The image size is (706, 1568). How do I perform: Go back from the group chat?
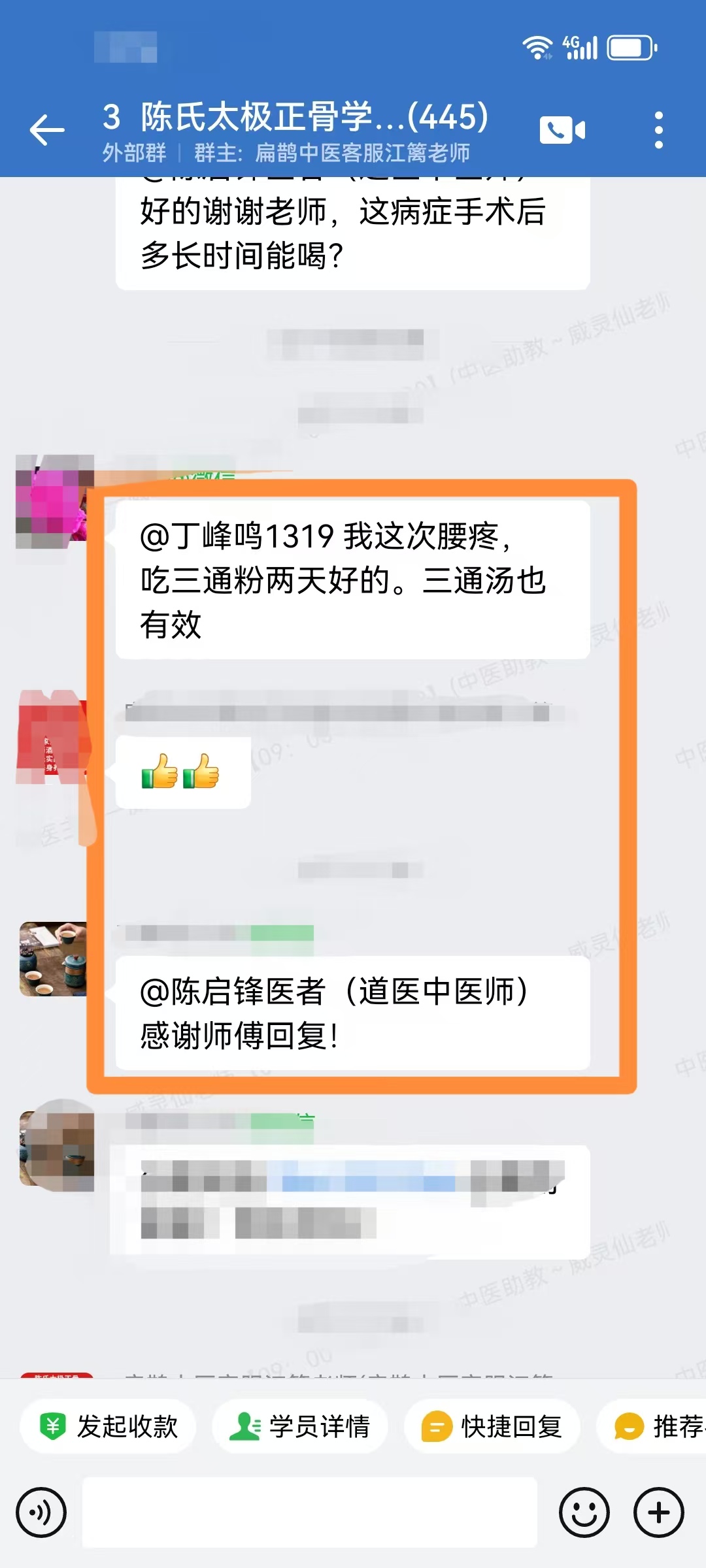(47, 130)
